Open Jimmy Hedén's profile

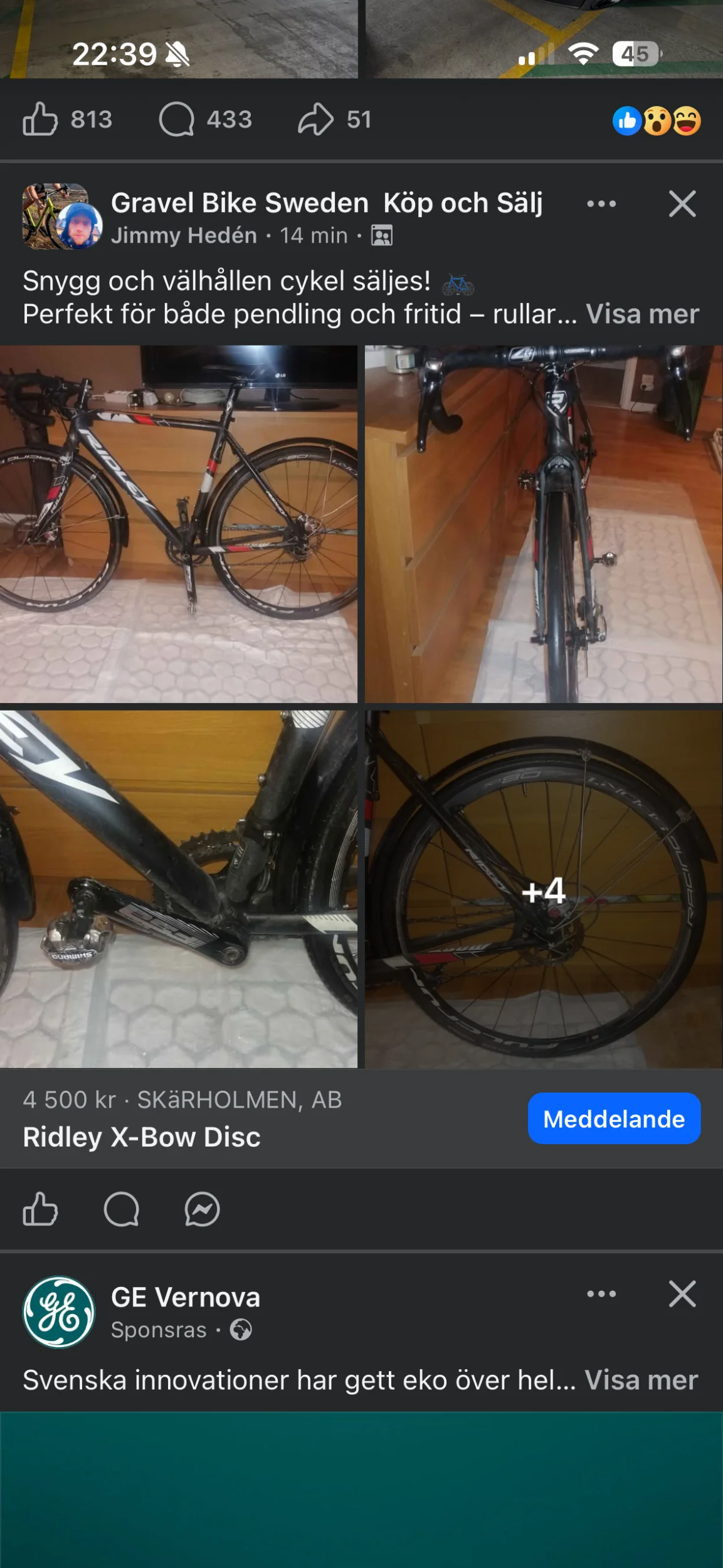(x=184, y=236)
